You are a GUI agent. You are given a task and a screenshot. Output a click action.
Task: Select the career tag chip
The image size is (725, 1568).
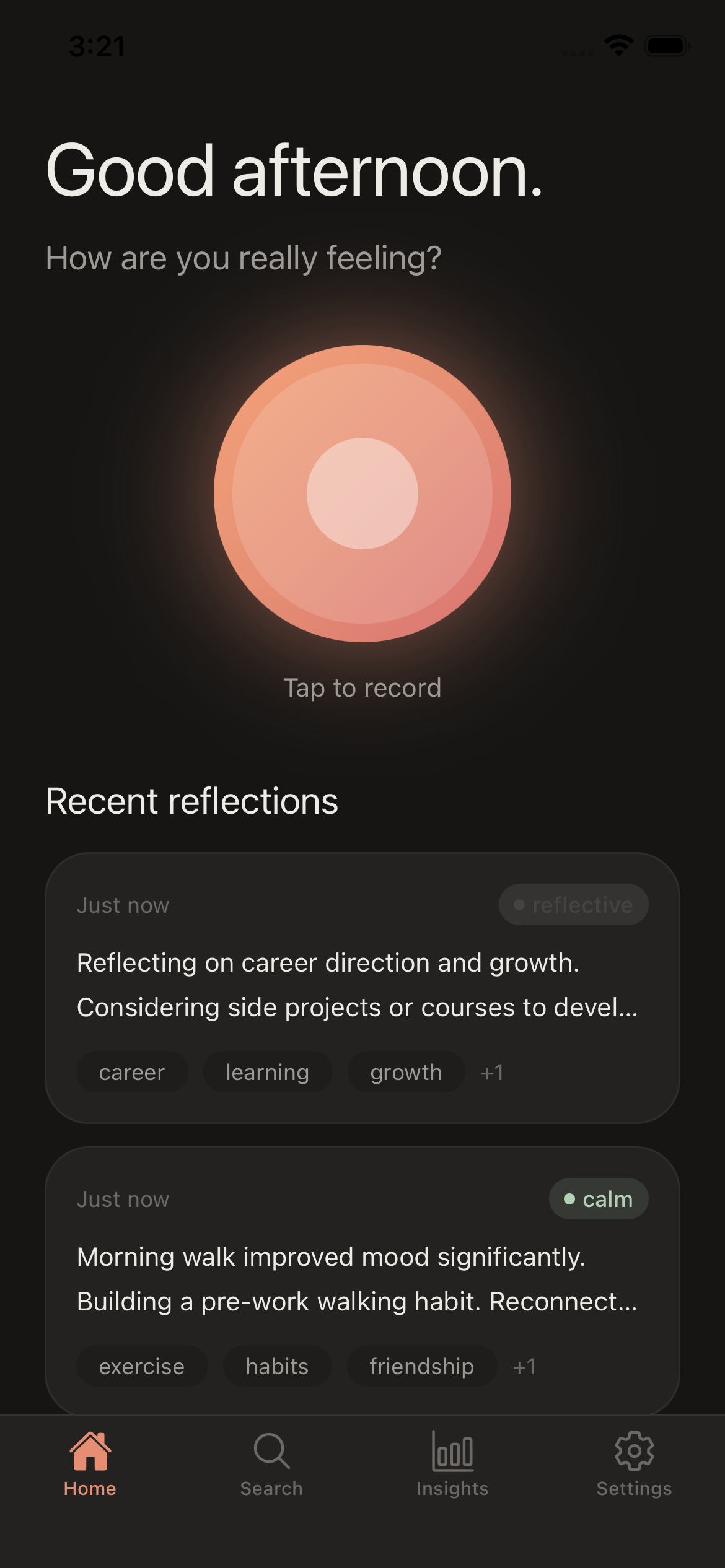tap(131, 1072)
